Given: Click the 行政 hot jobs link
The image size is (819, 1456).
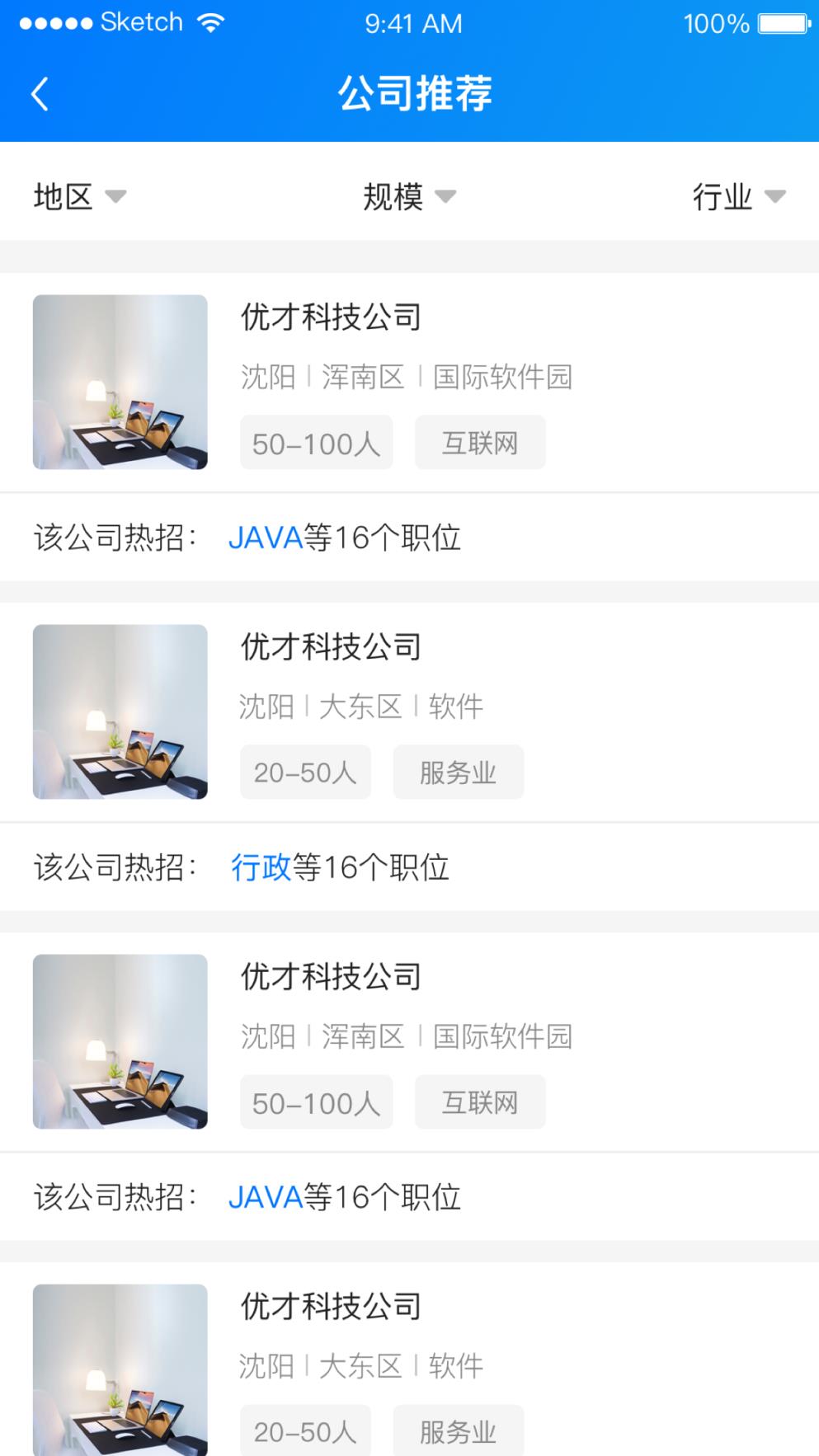Looking at the screenshot, I should point(260,867).
